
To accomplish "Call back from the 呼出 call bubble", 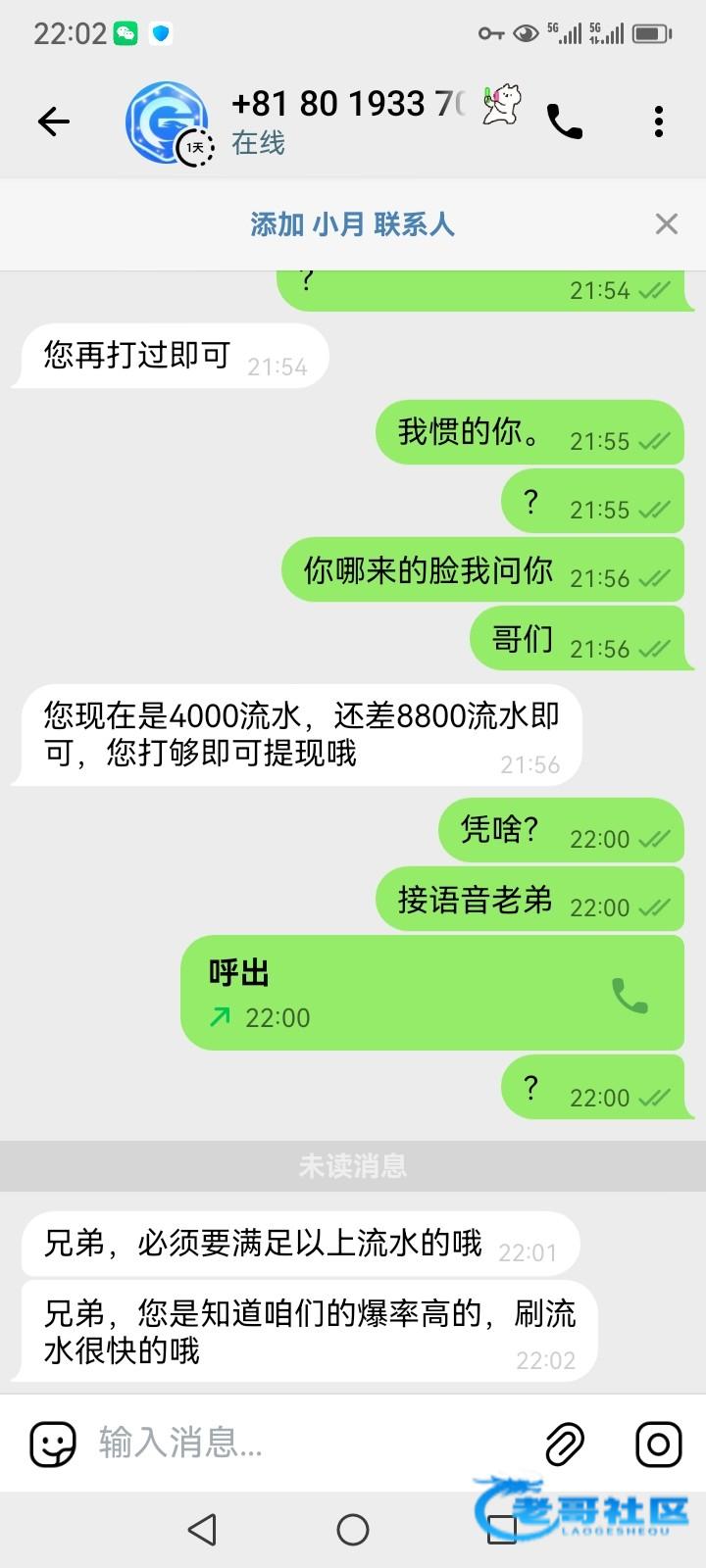I will 630,995.
